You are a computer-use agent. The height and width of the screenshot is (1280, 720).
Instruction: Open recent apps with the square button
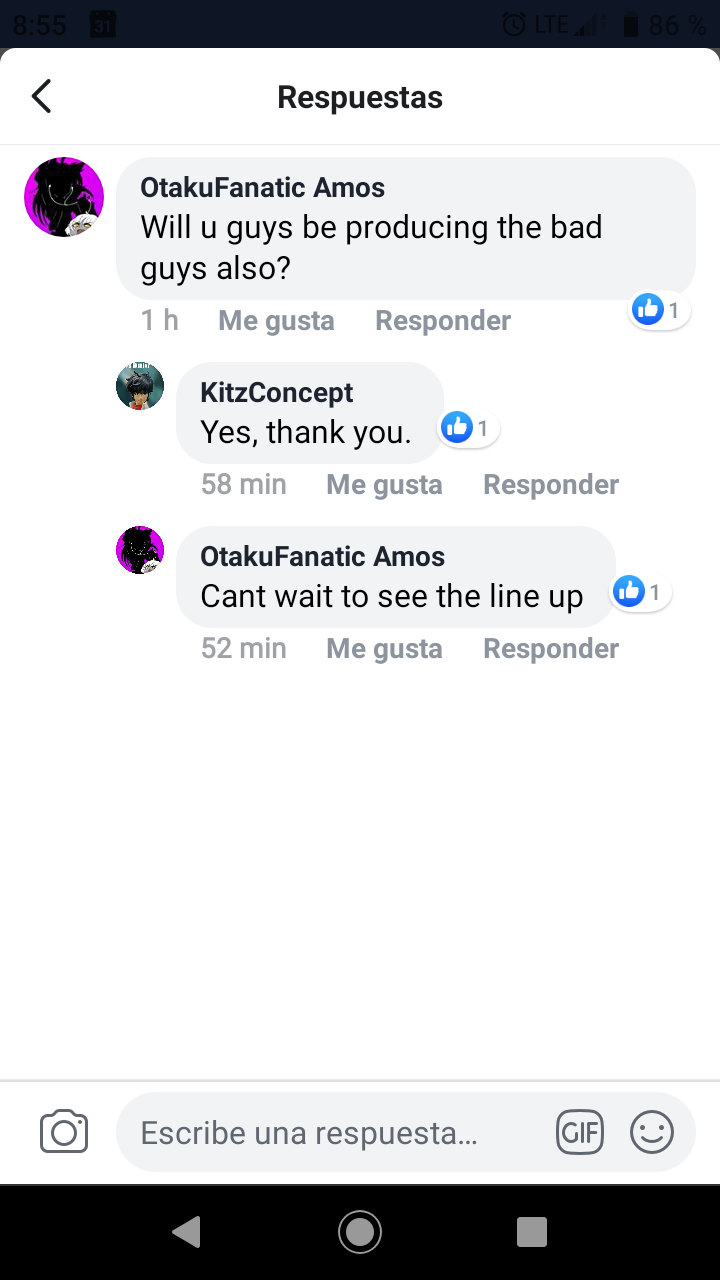(x=532, y=1232)
